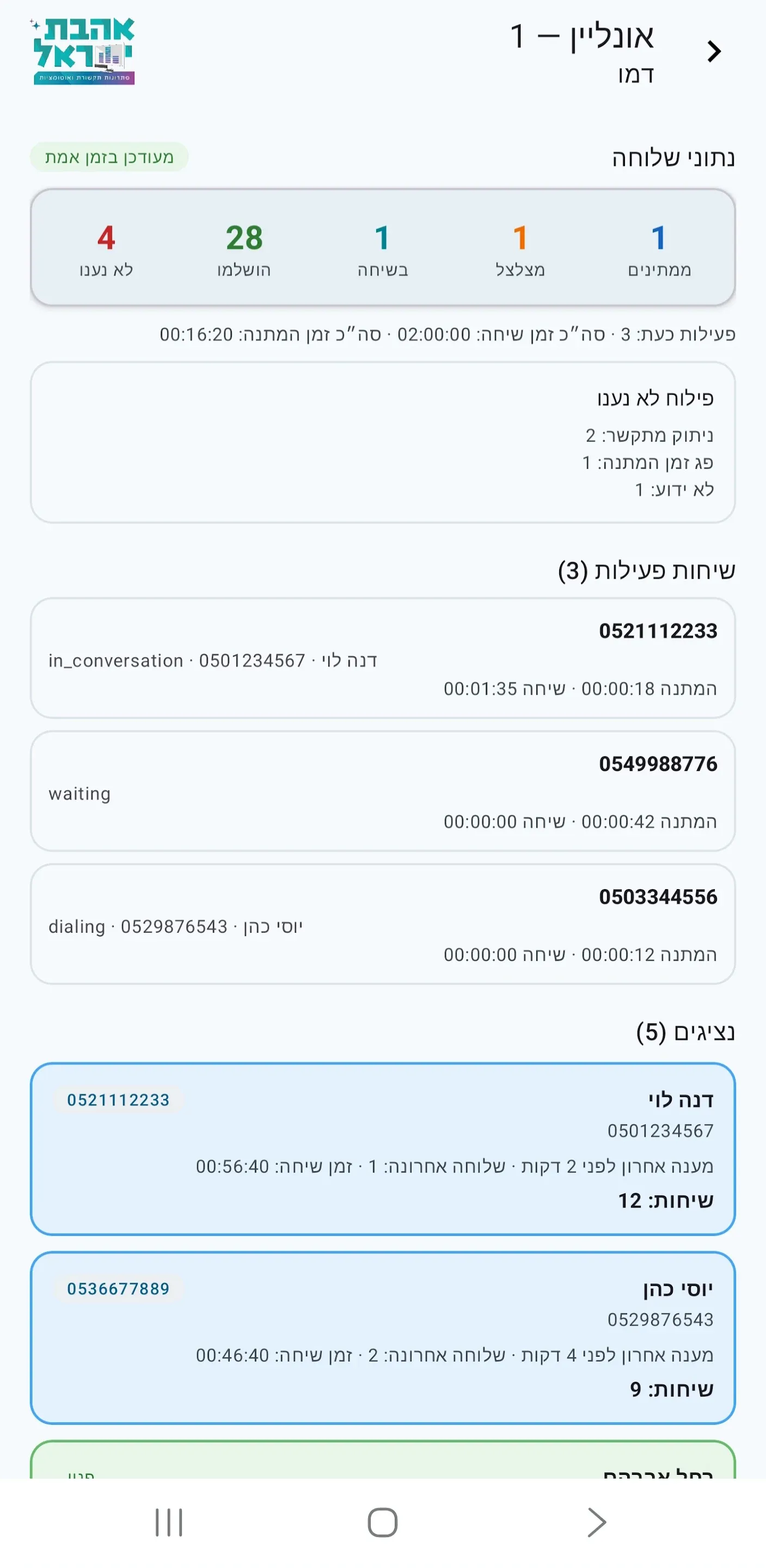Open recent apps from navigation bar
The image size is (766, 1568).
coord(169,1522)
